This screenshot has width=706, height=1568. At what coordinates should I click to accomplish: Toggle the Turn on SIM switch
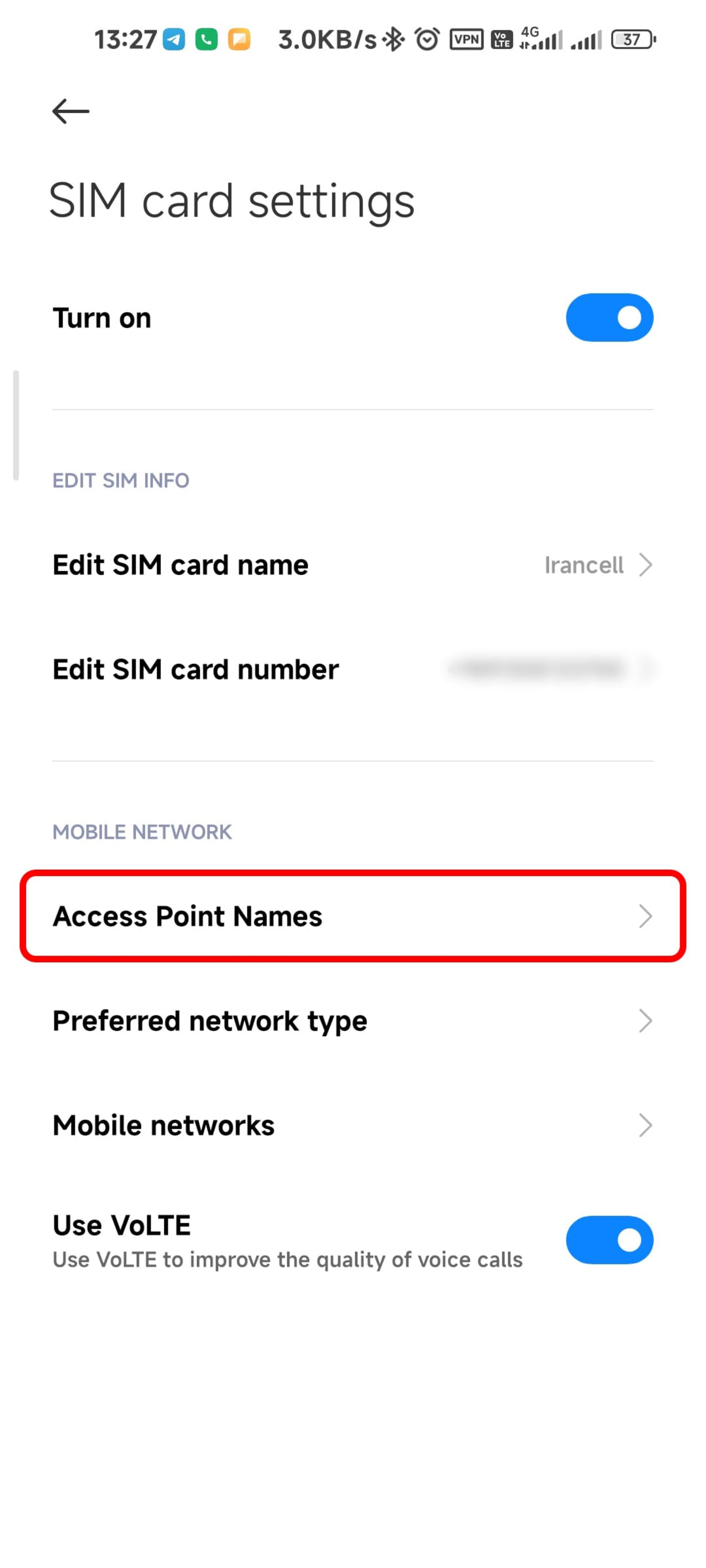(x=609, y=318)
